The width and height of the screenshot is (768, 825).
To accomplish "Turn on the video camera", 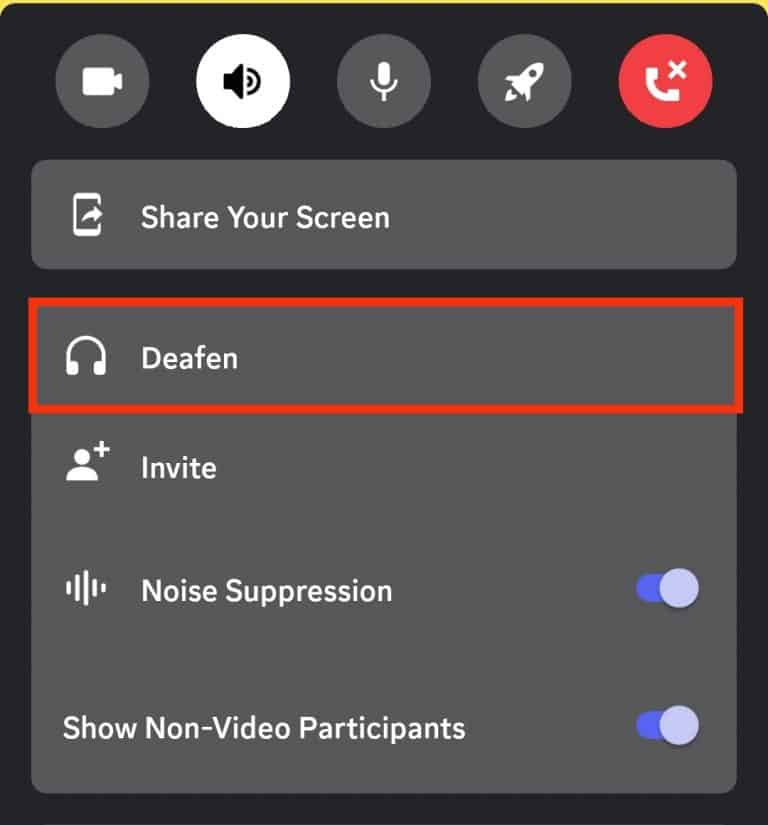I will pos(102,81).
